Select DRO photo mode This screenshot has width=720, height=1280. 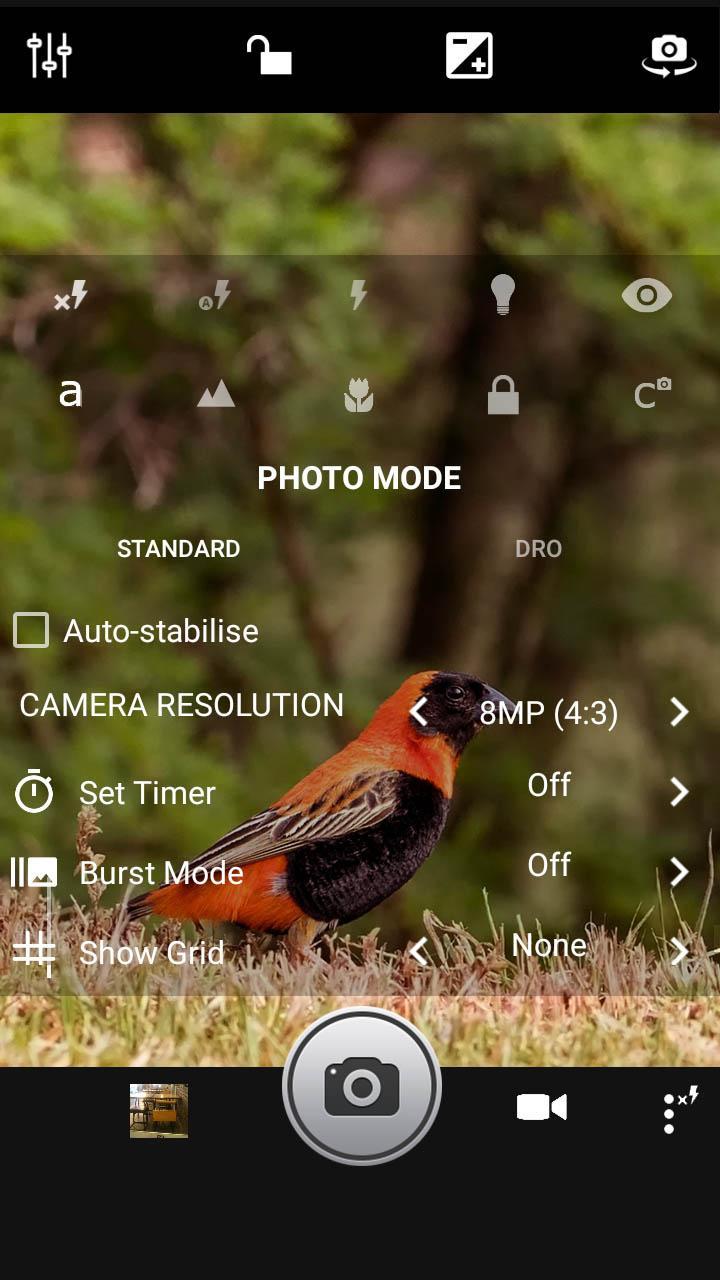[538, 549]
